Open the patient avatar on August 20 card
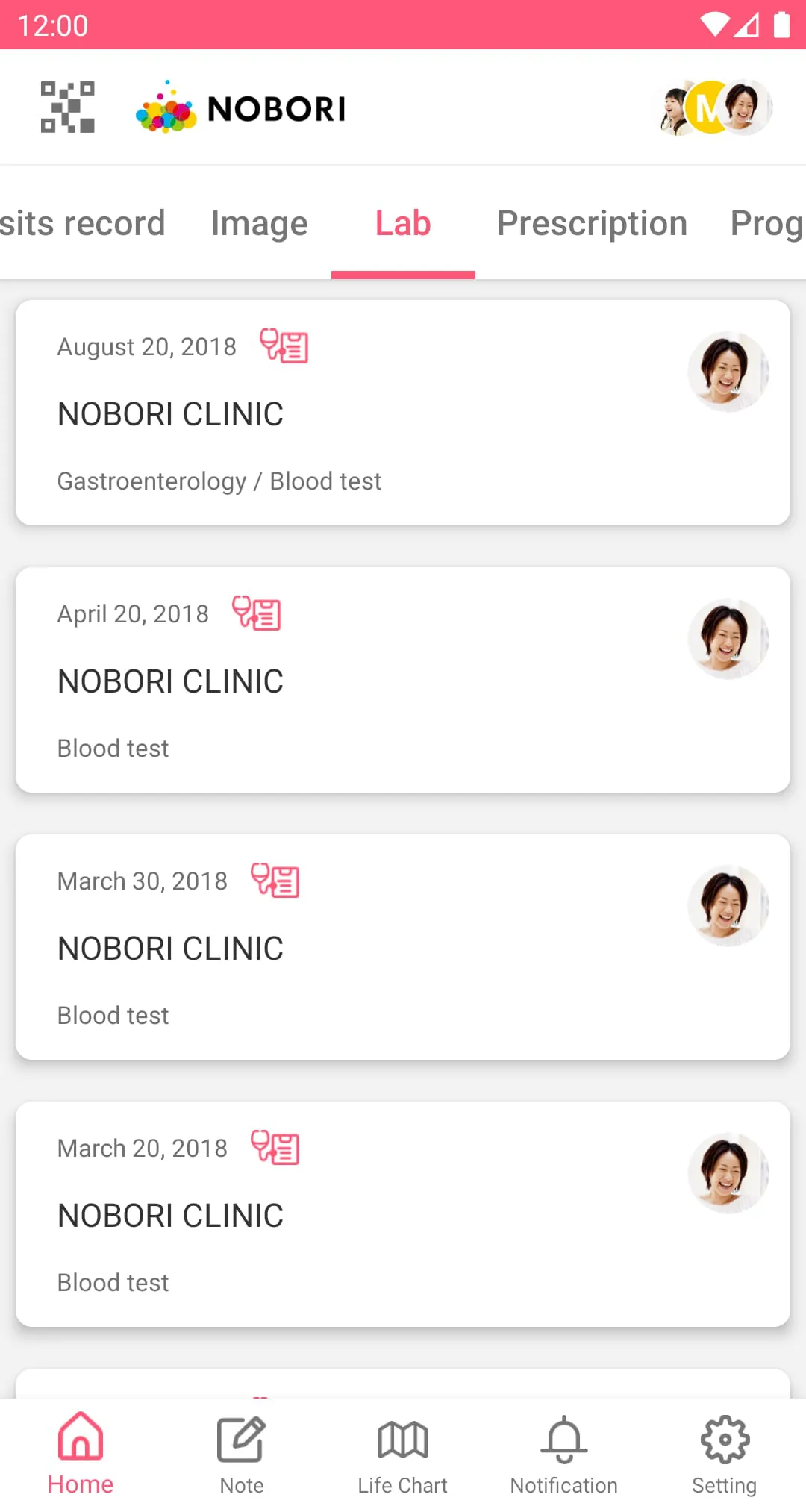This screenshot has height=1512, width=806. coord(728,371)
